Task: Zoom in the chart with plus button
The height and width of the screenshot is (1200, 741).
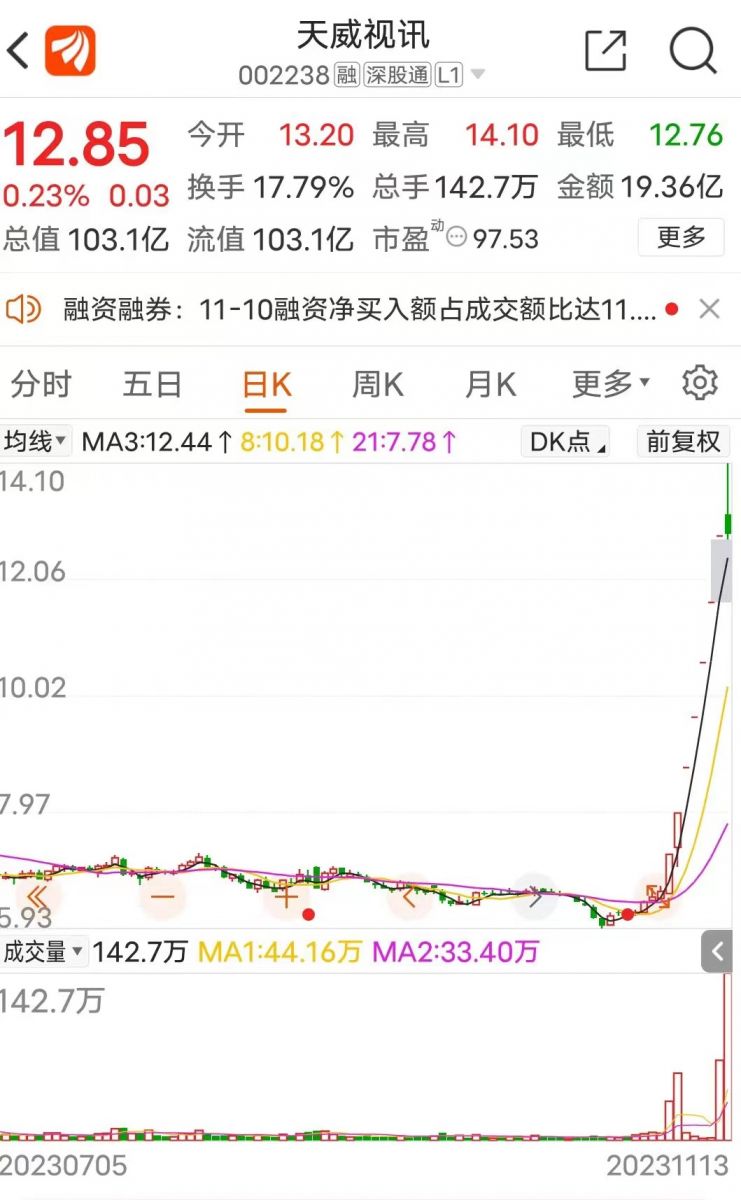Action: [286, 897]
